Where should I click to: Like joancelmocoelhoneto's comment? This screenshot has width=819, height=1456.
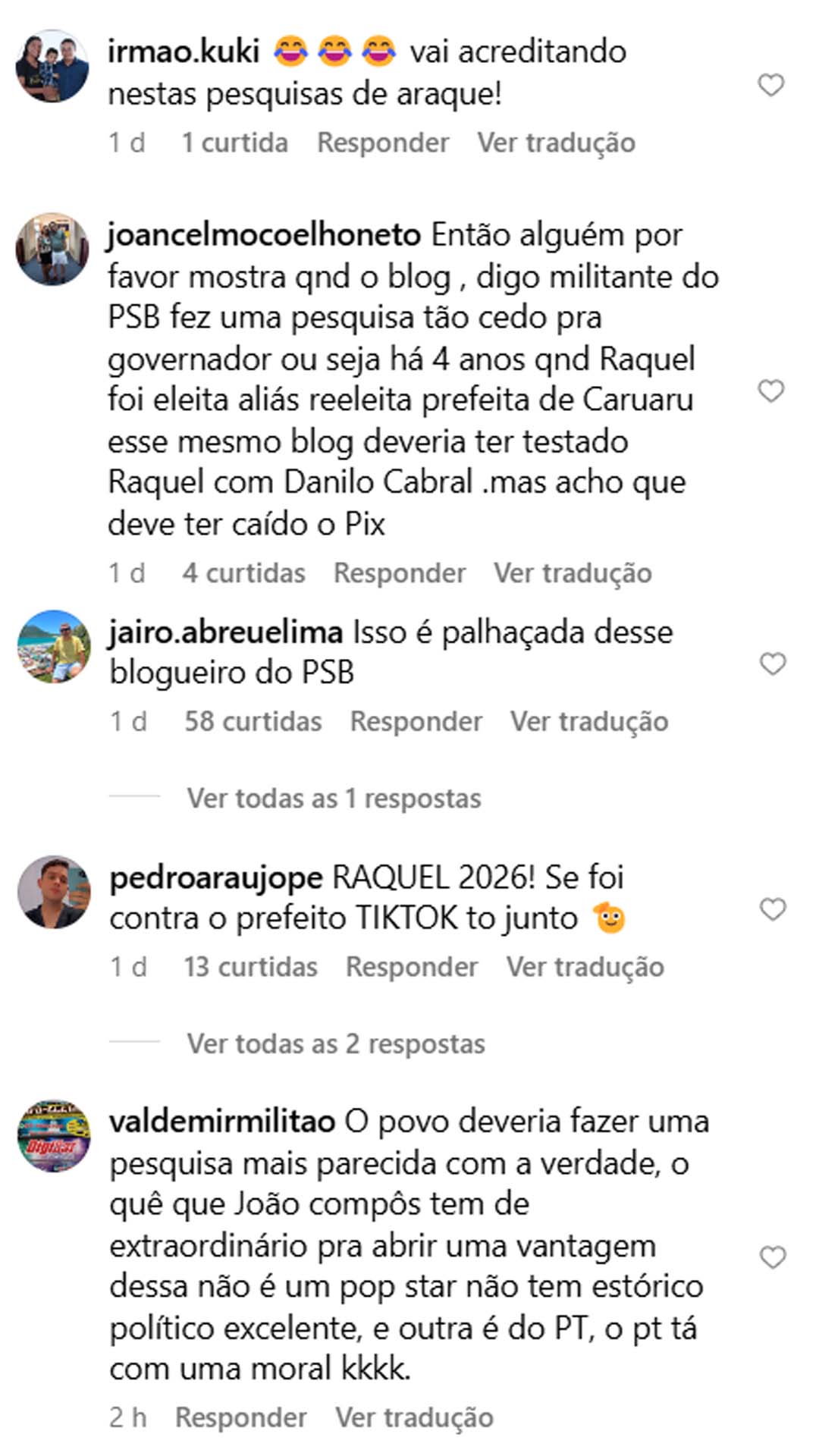(x=770, y=391)
